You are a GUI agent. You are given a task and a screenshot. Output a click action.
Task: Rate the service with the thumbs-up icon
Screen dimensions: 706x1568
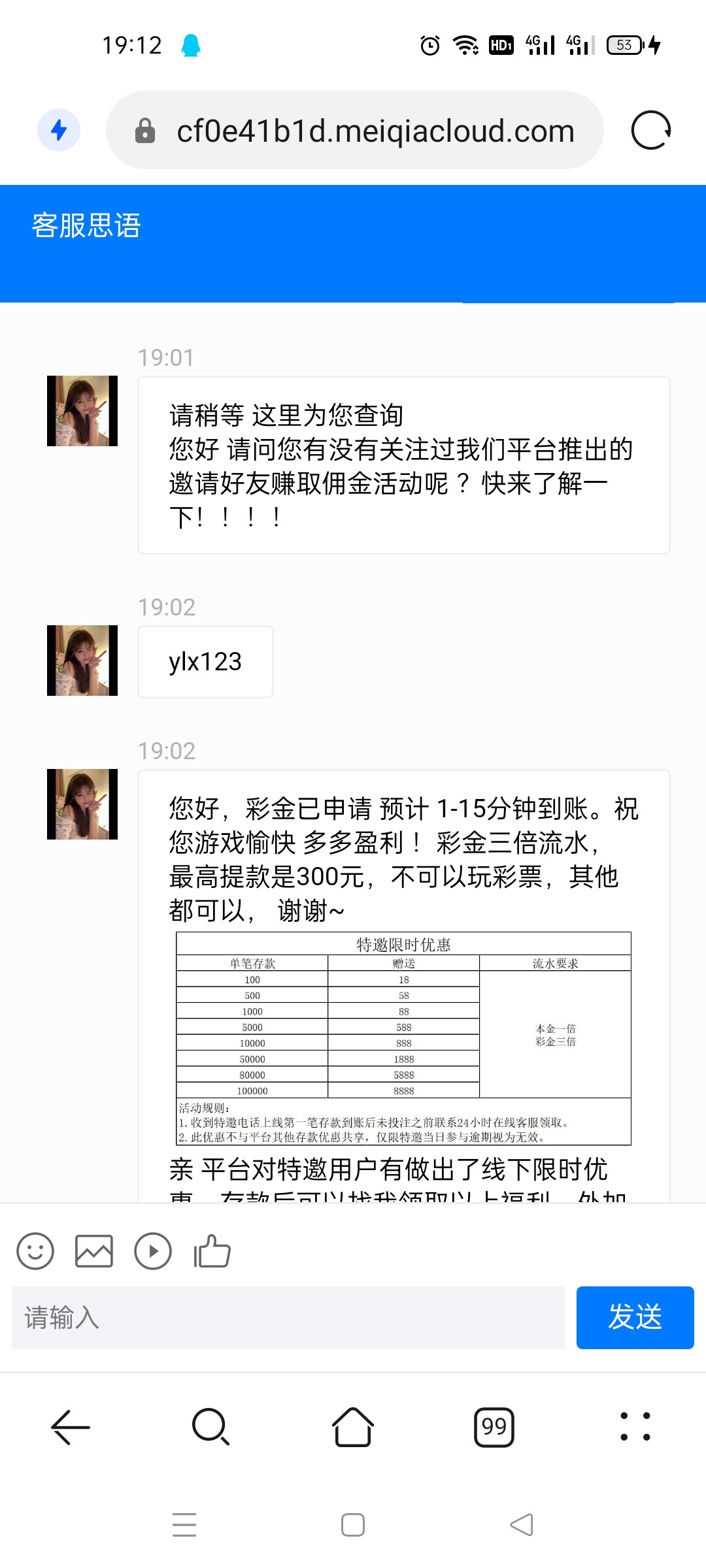(x=212, y=1251)
